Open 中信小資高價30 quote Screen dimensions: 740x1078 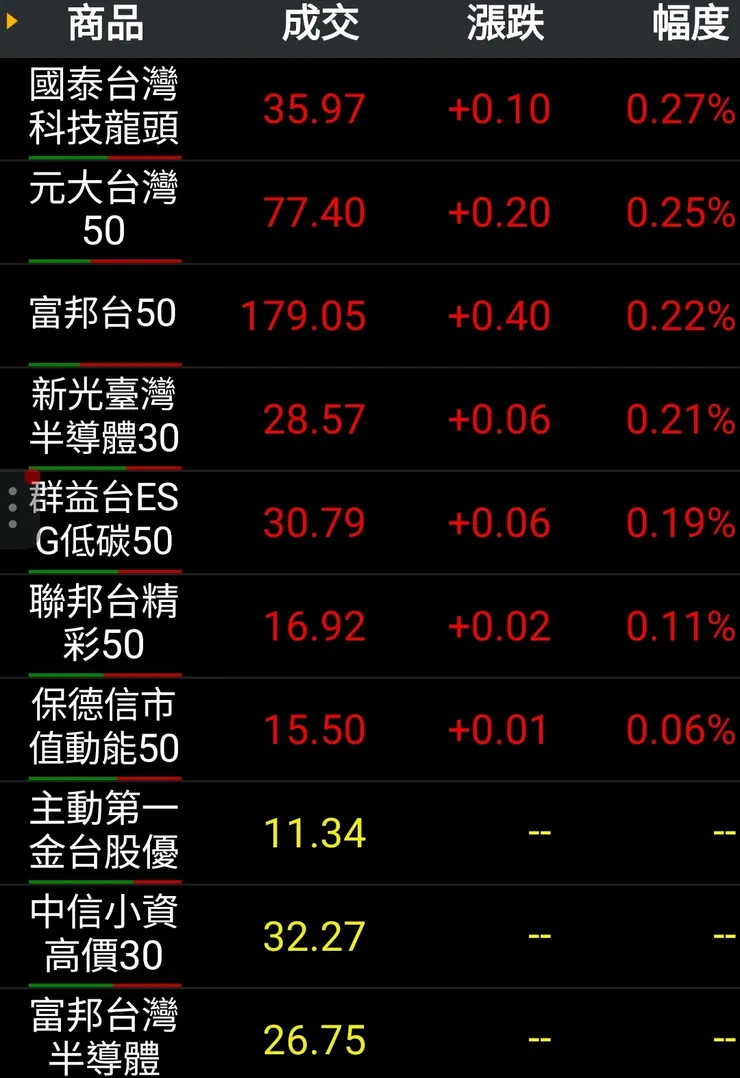point(104,936)
